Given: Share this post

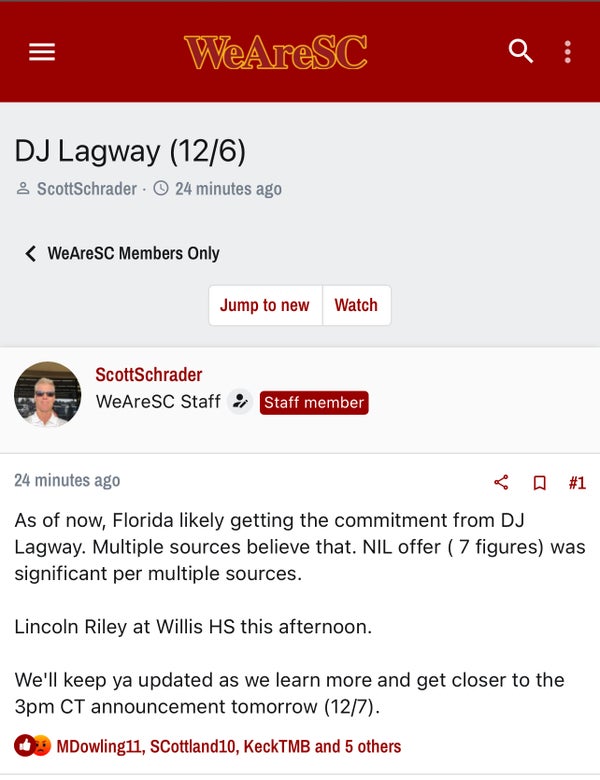Looking at the screenshot, I should [501, 482].
